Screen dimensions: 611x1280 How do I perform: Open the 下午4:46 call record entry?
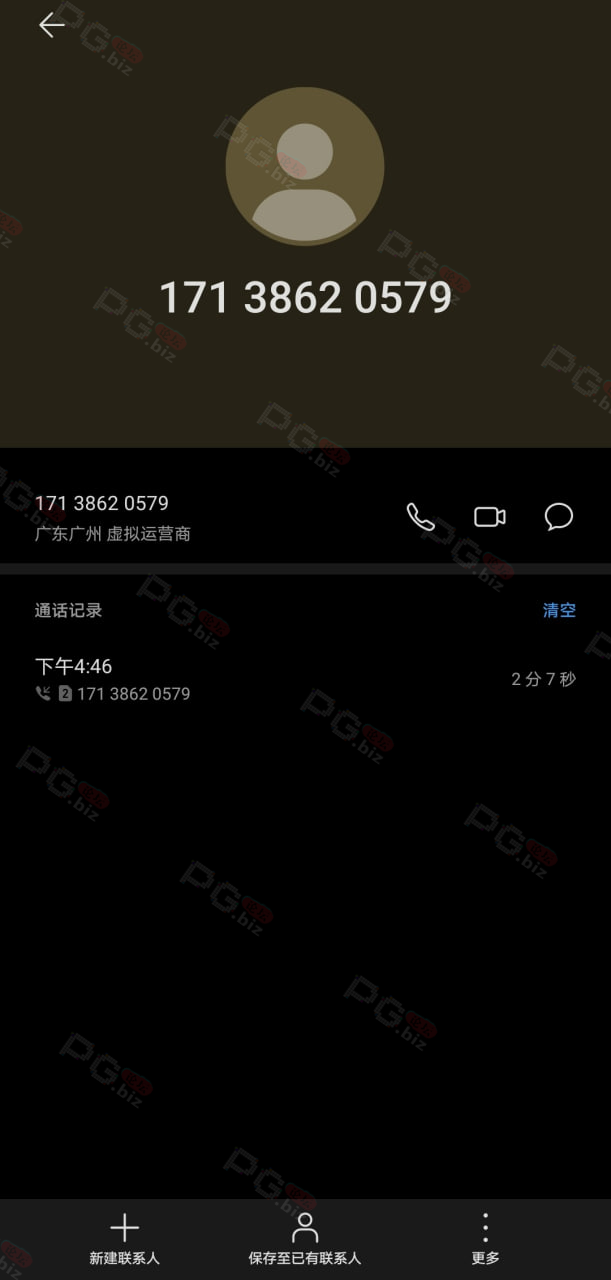[x=305, y=679]
